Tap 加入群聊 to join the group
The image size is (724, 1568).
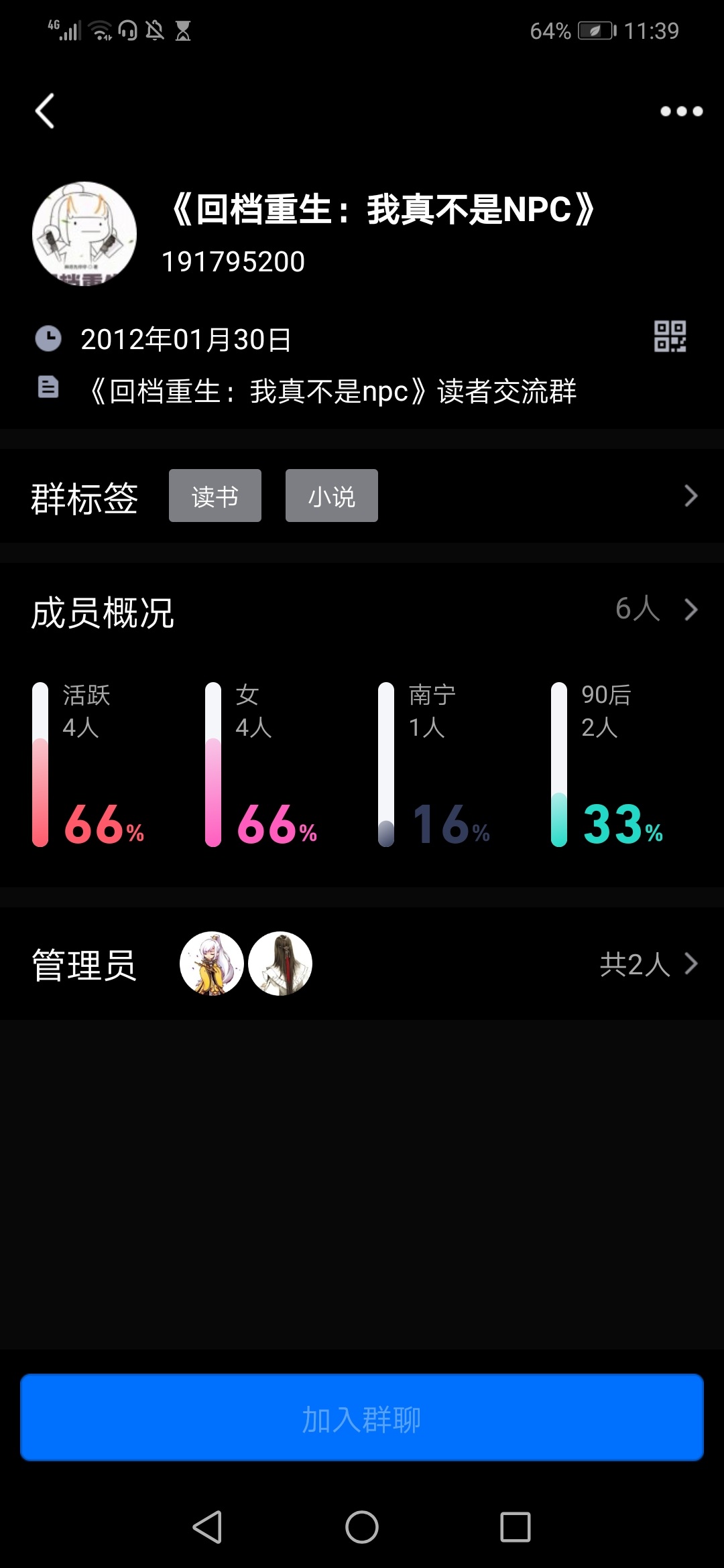(x=362, y=1417)
